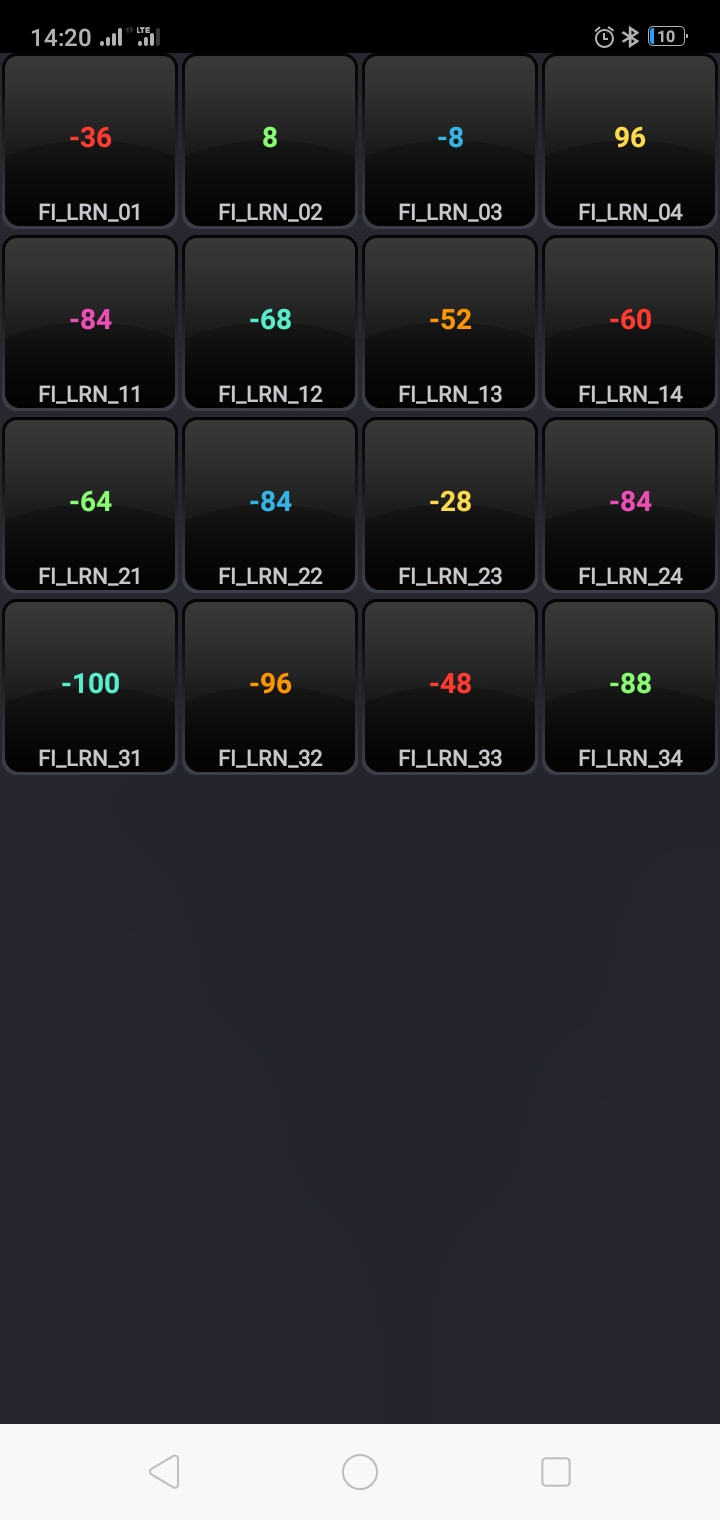Screen dimensions: 720x1520
Task: Tap the FI_LRN_33 gauge
Action: coord(450,688)
